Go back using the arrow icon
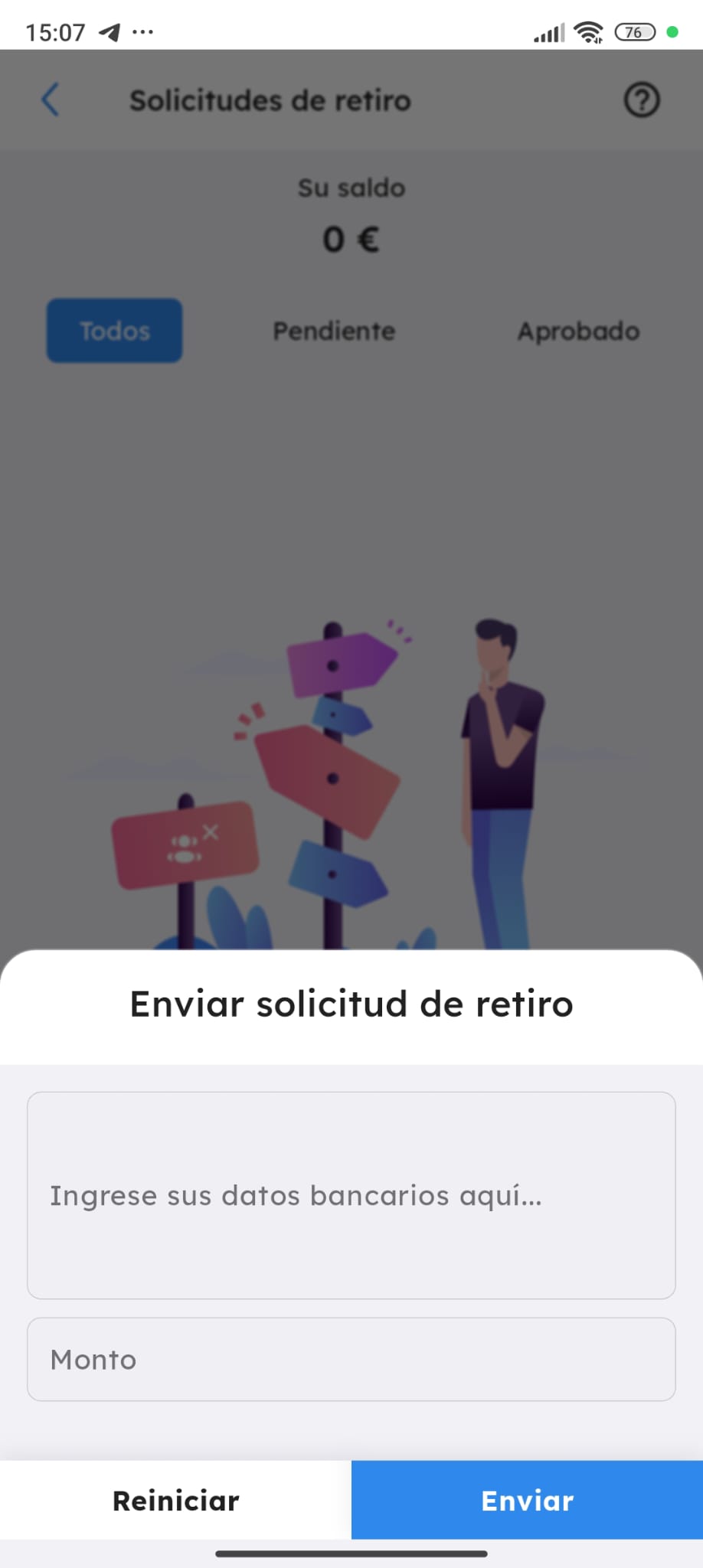Image resolution: width=703 pixels, height=1568 pixels. click(x=51, y=100)
